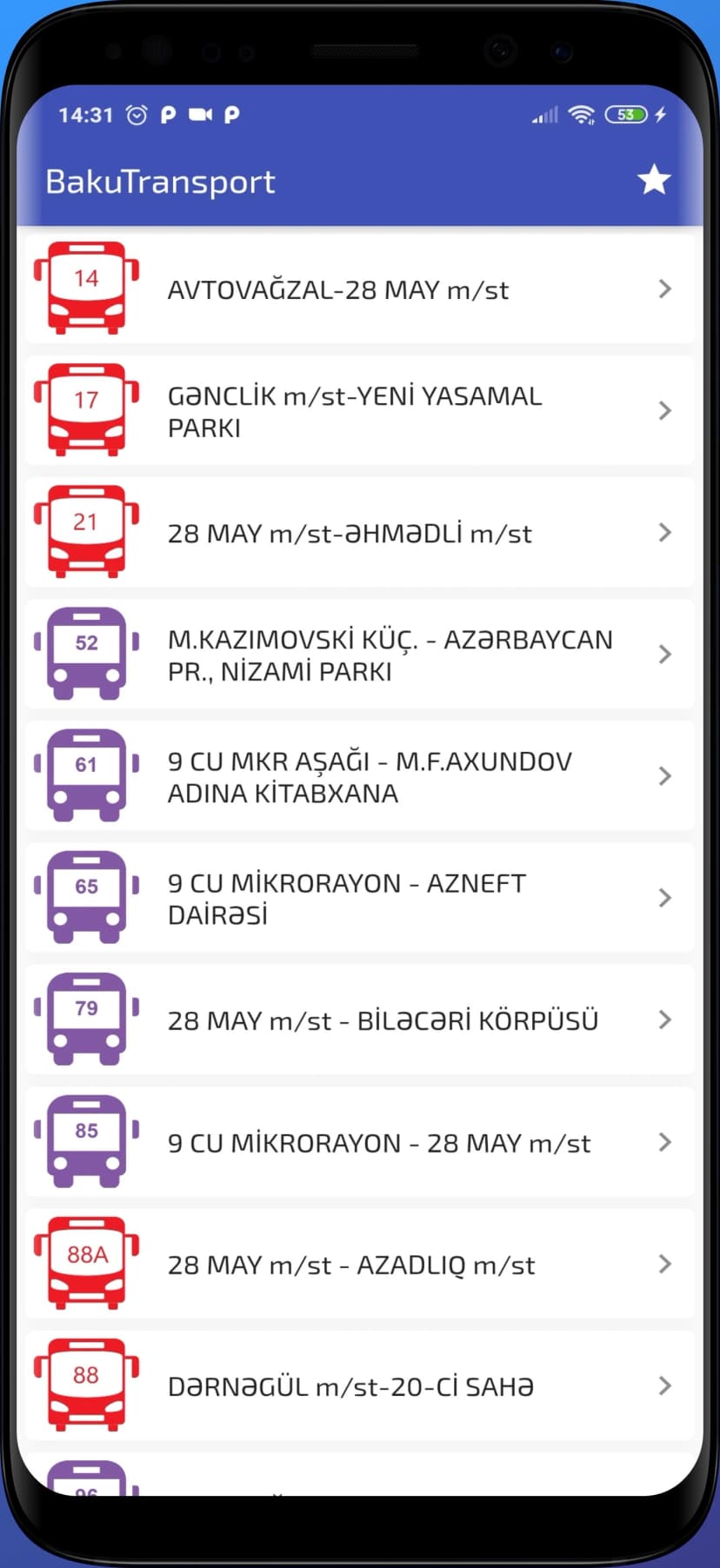This screenshot has height=1568, width=720.
Task: Tap the purple bus icon for route 52
Action: point(85,653)
